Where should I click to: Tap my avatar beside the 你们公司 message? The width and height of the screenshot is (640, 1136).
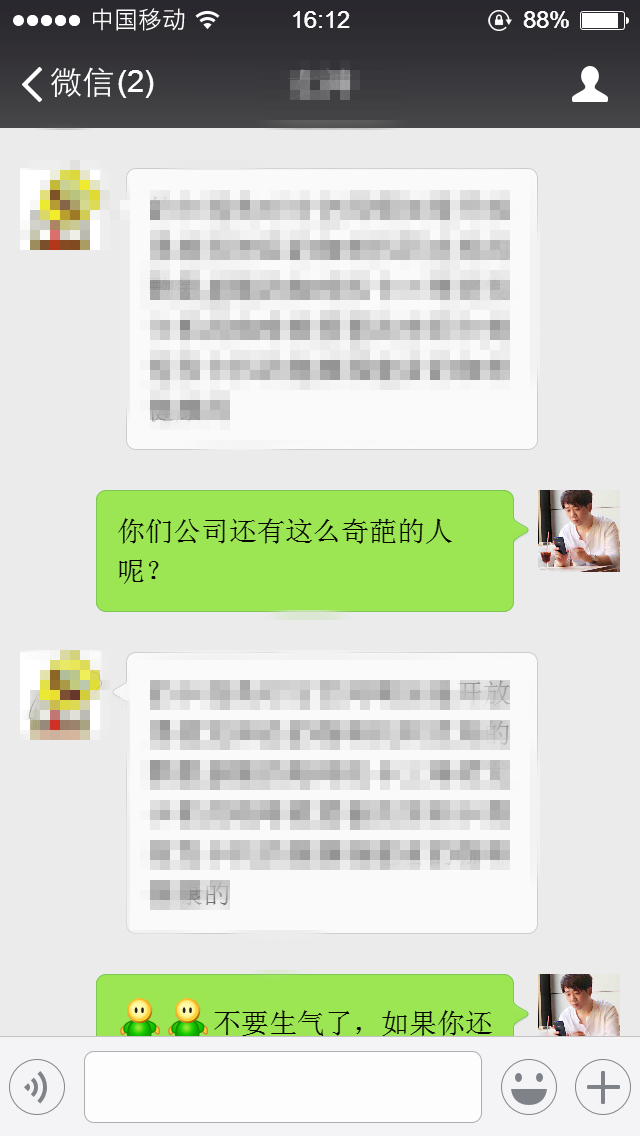pos(579,530)
